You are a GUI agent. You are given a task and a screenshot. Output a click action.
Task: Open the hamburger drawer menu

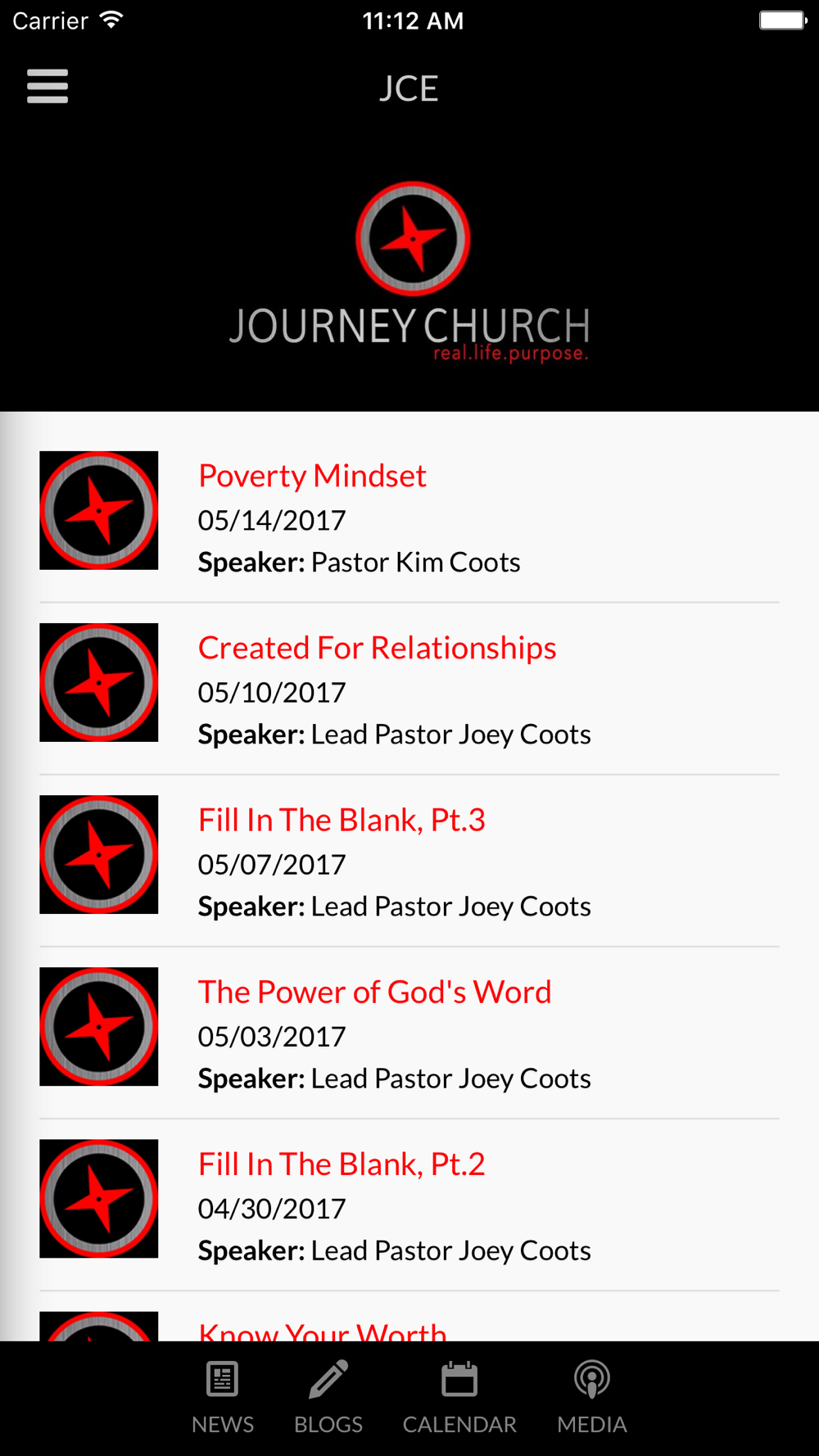click(x=48, y=86)
